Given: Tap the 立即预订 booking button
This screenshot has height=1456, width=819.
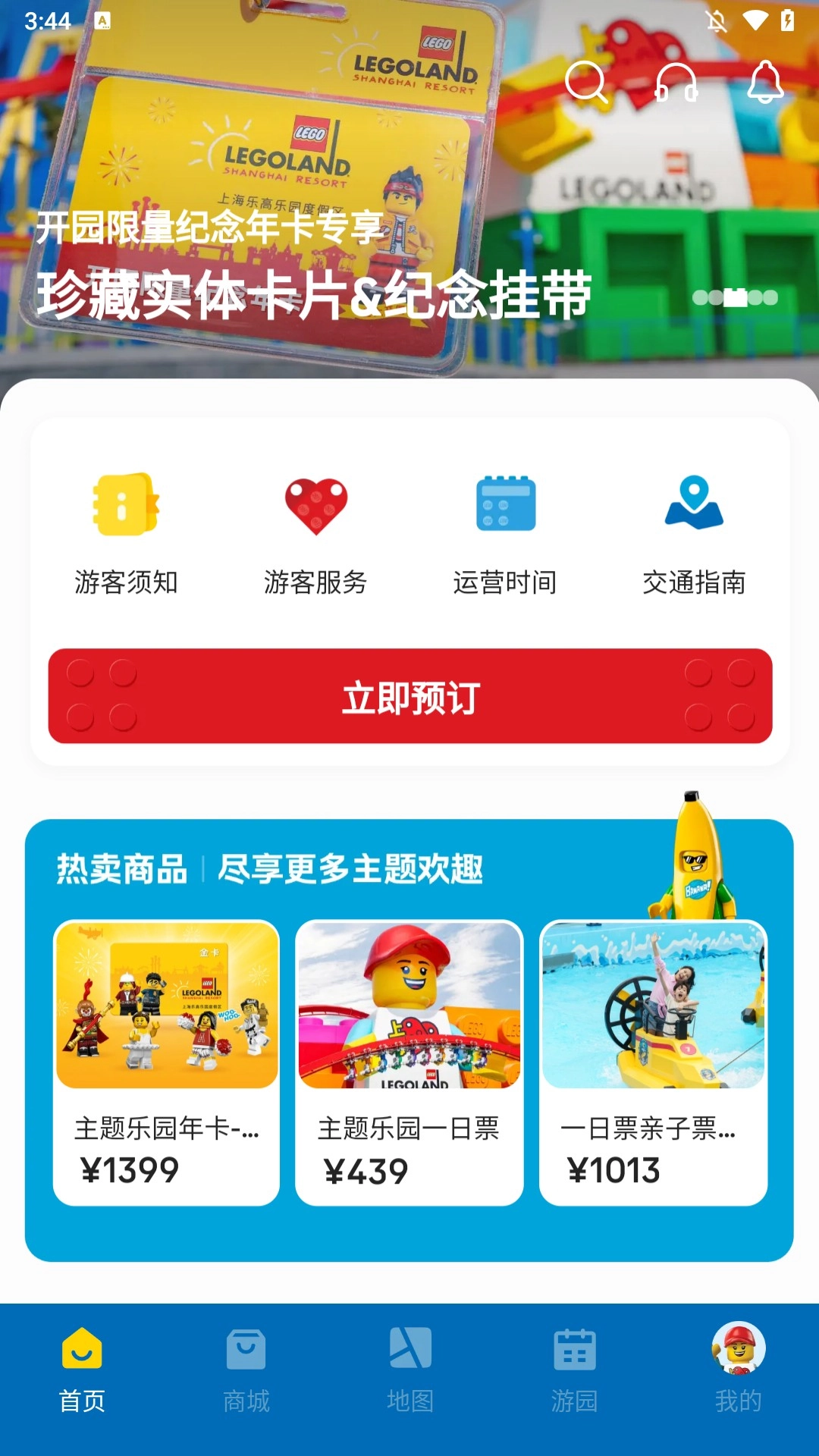Looking at the screenshot, I should click(x=410, y=696).
